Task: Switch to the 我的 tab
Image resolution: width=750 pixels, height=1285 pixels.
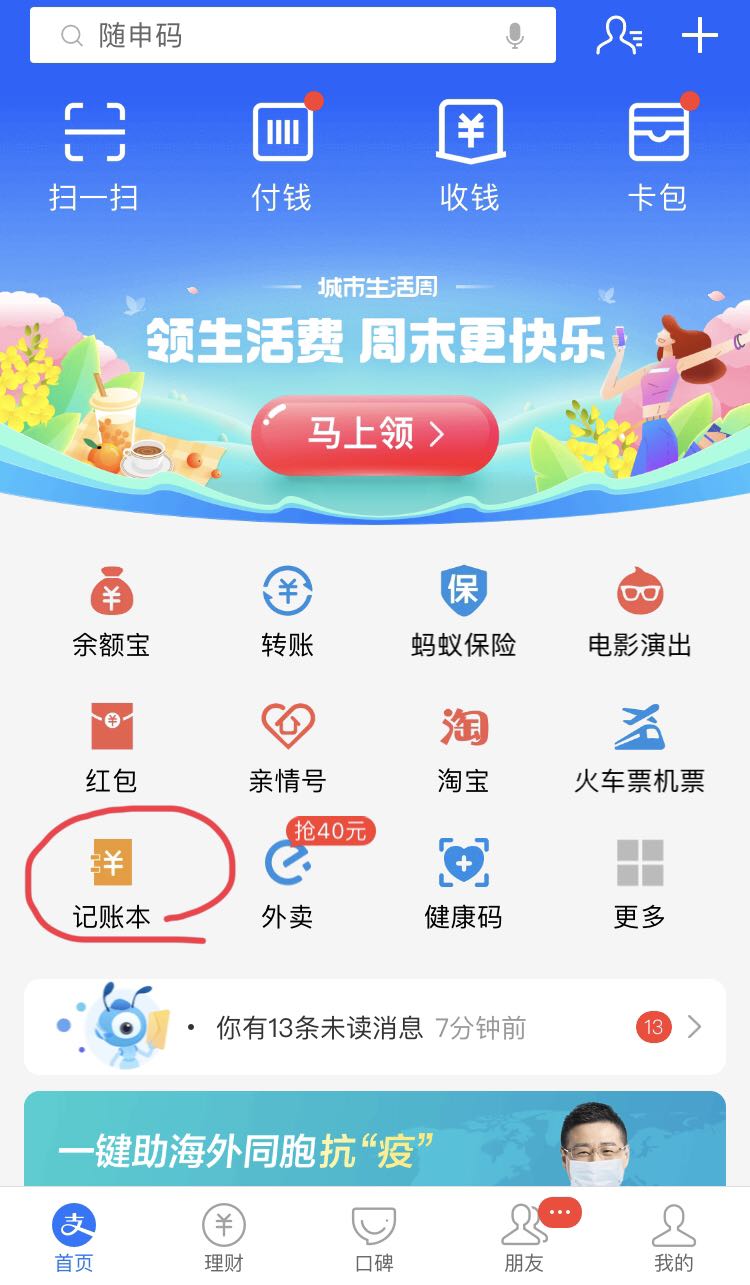Action: pyautogui.click(x=673, y=1239)
